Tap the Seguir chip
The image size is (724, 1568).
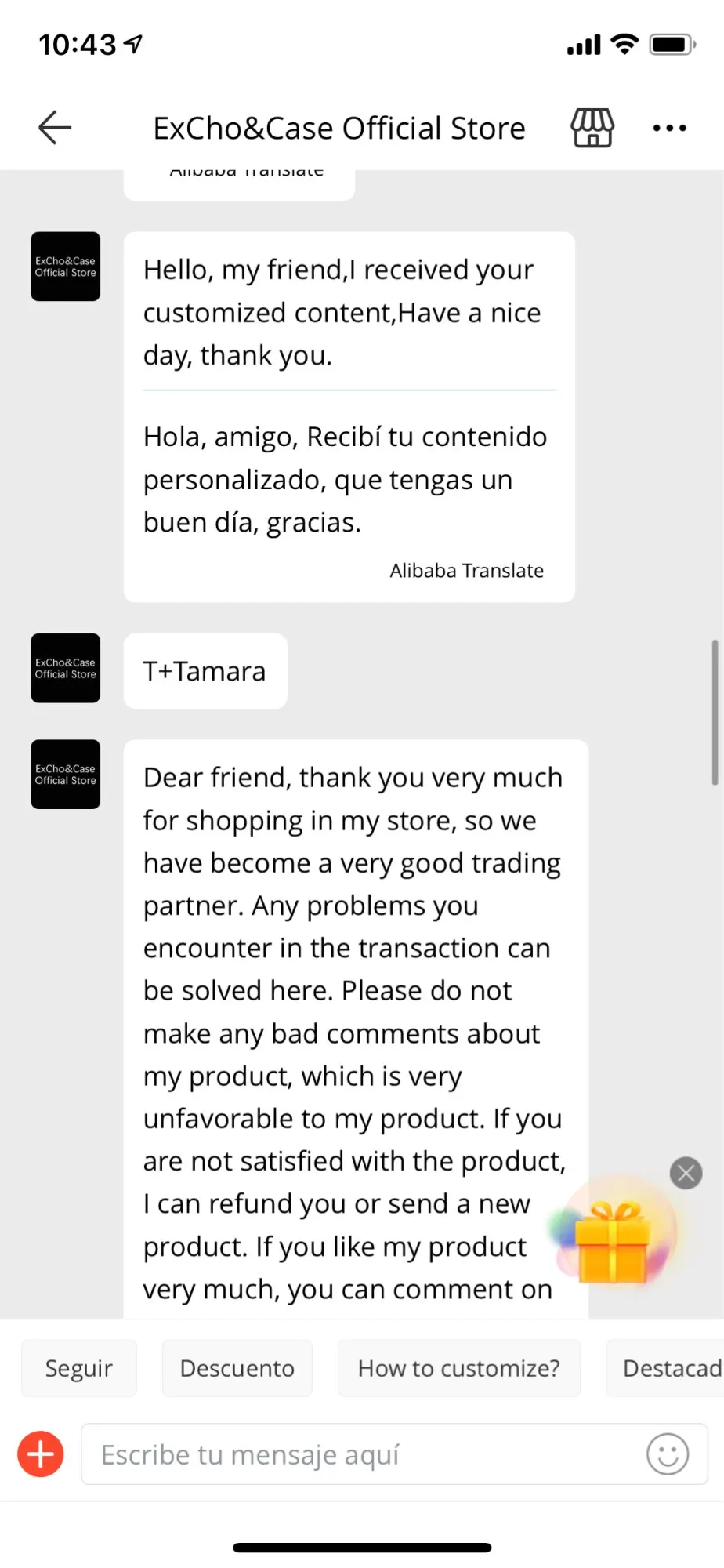point(79,1368)
